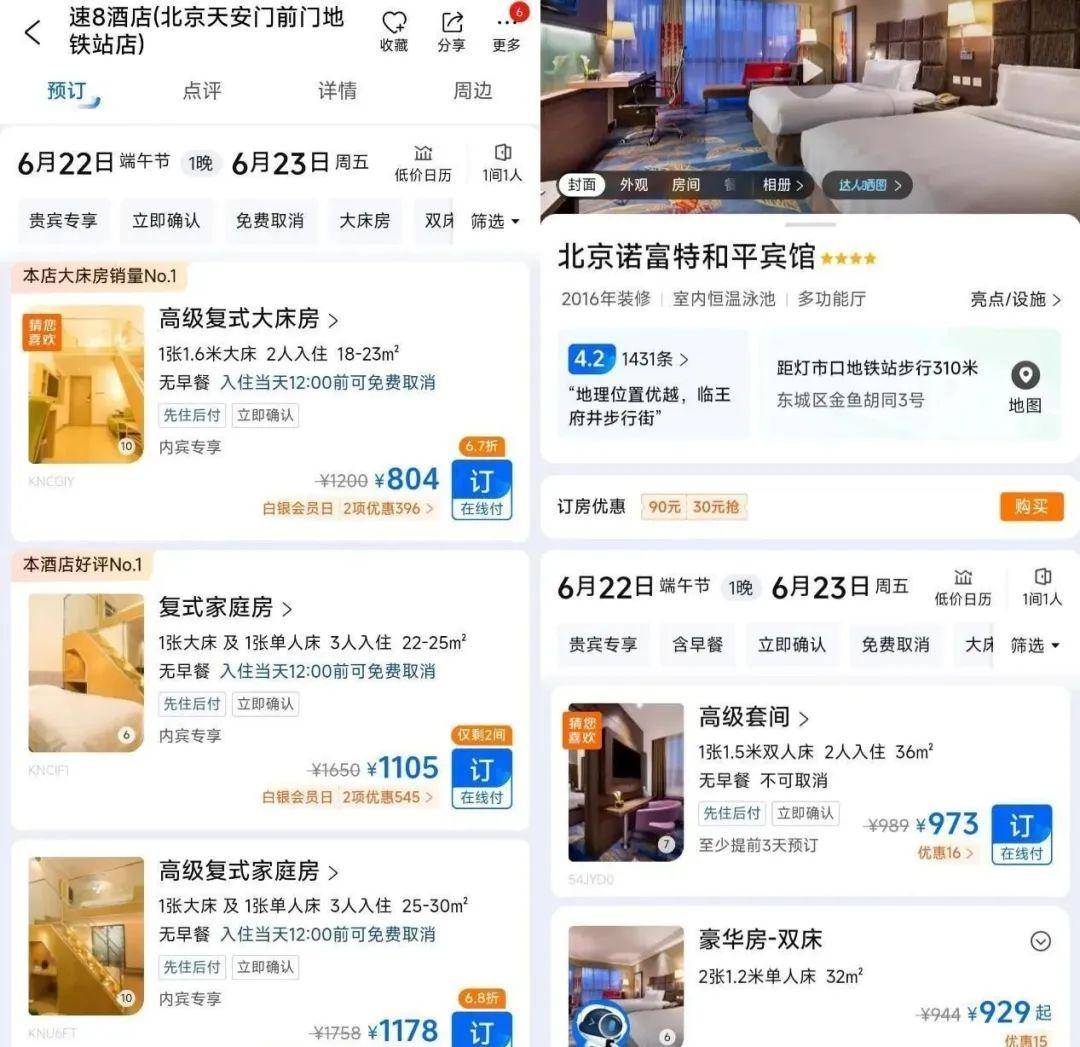Open the 更多 overflow menu

pos(507,31)
